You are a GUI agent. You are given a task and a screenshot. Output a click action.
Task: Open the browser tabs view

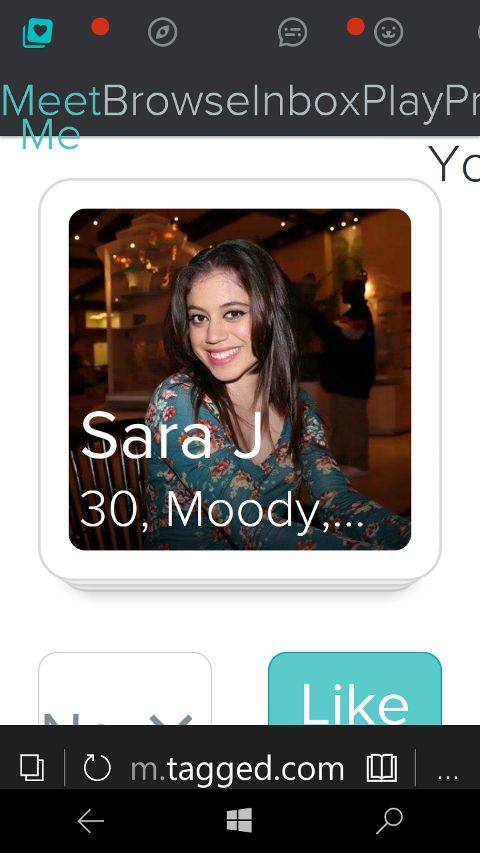tap(32, 769)
